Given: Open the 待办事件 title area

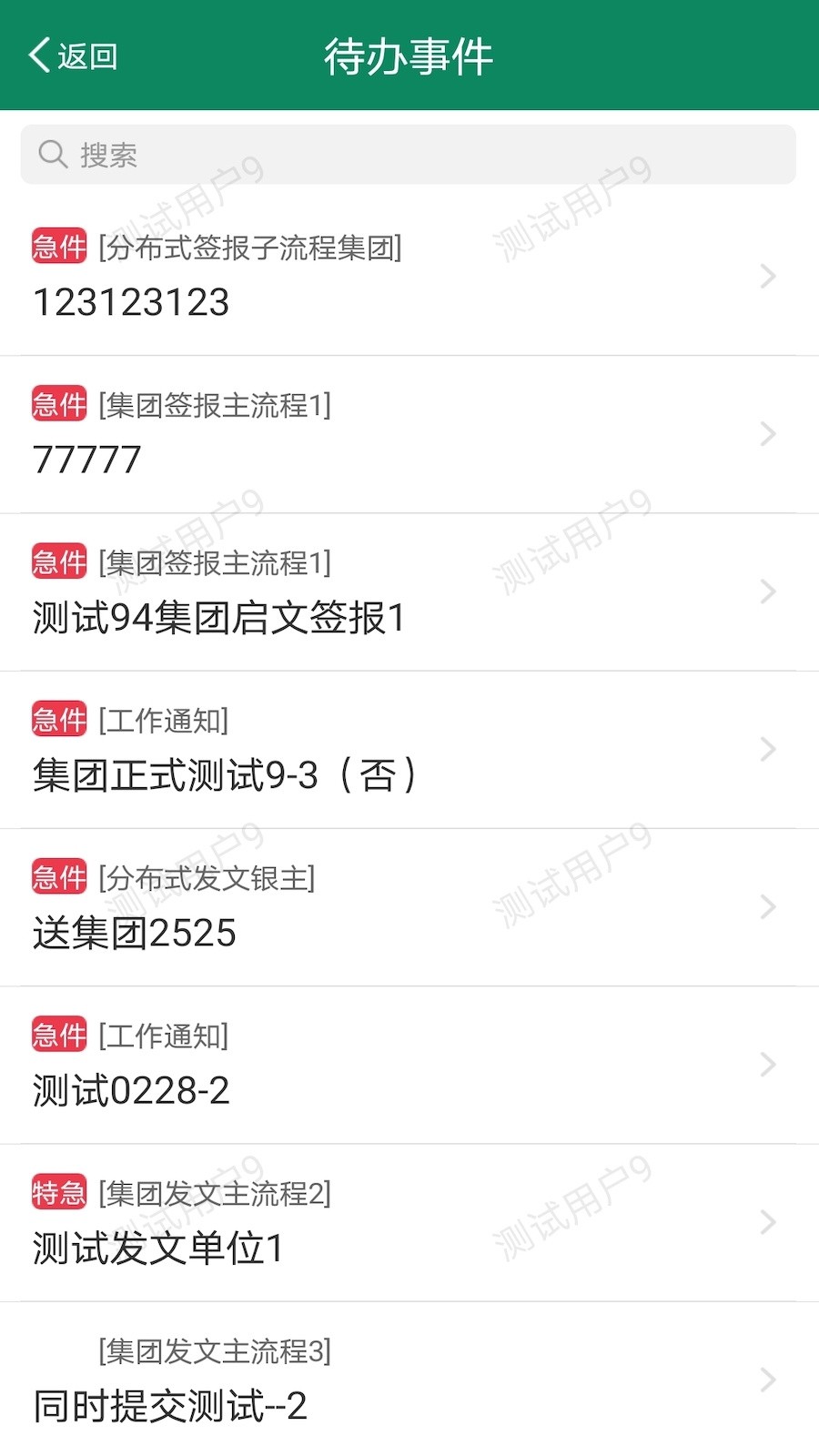Looking at the screenshot, I should pos(409,55).
